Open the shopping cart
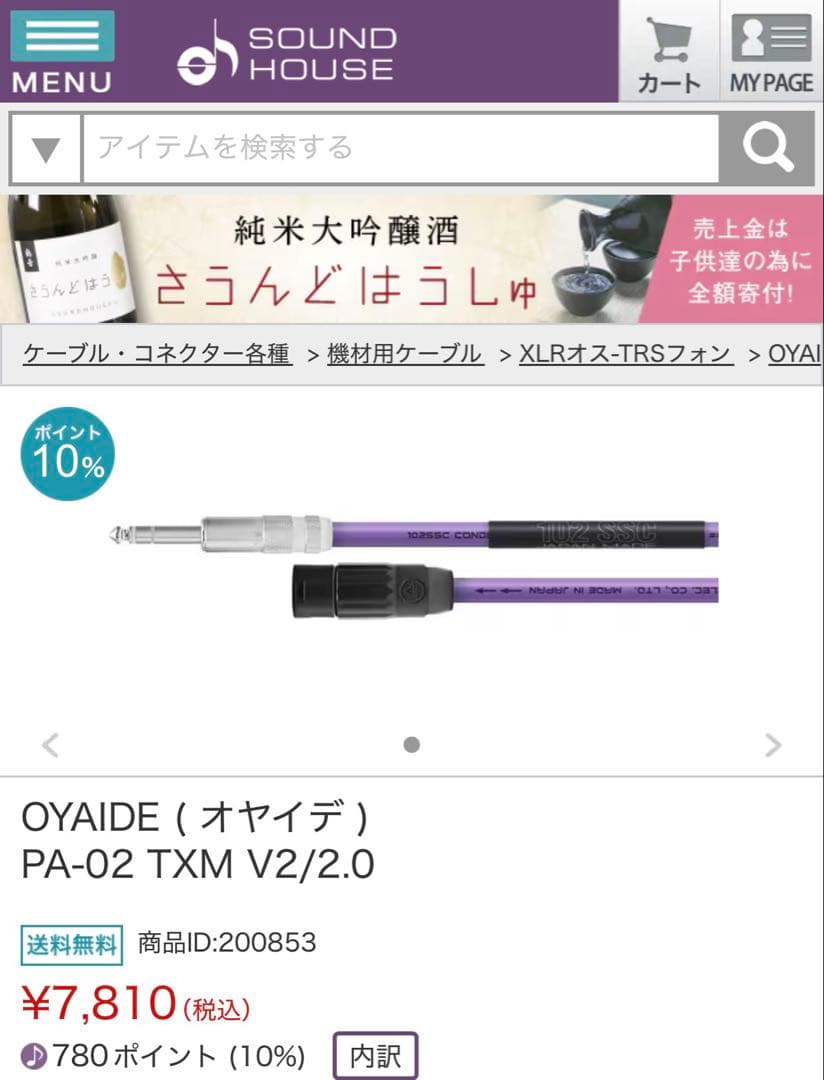The height and width of the screenshot is (1080, 824). tap(669, 52)
